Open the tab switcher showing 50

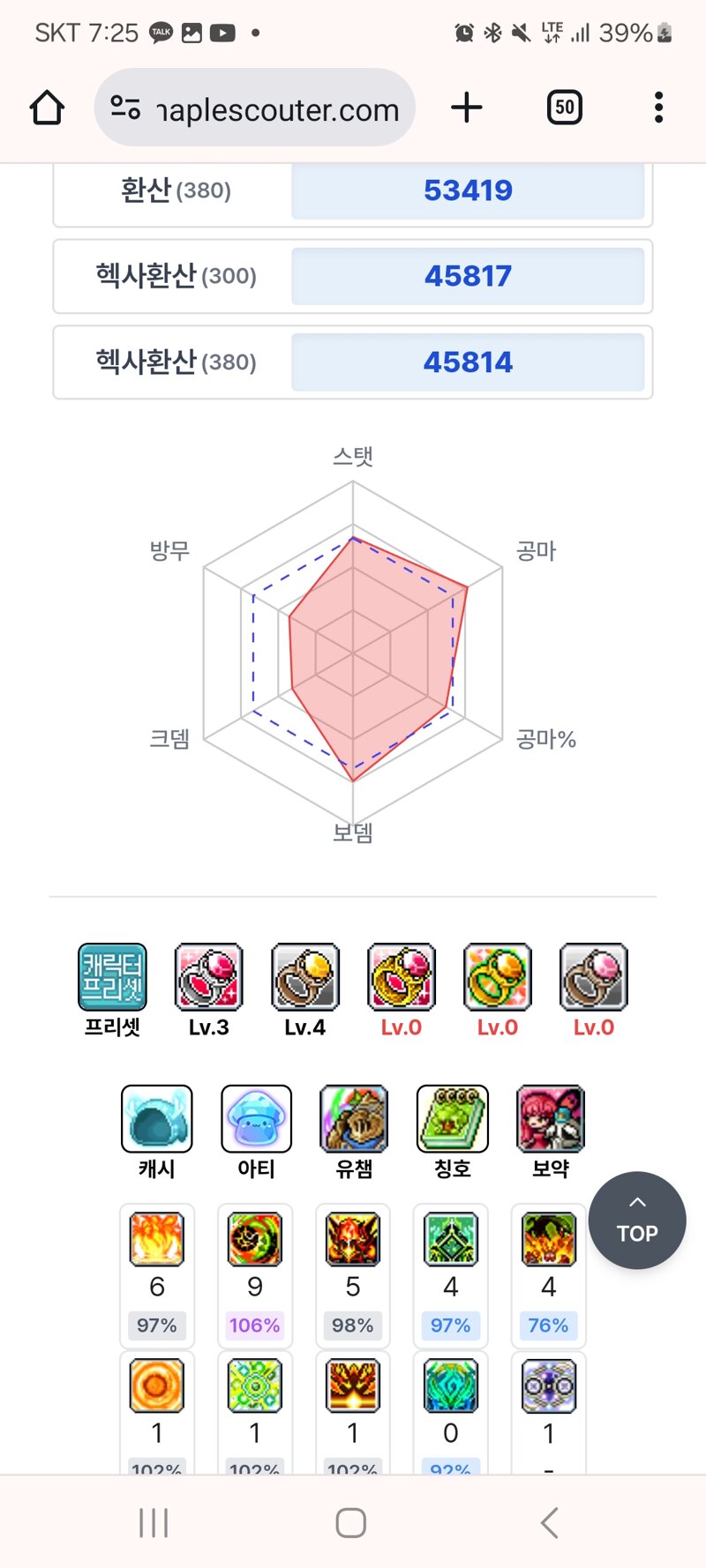pyautogui.click(x=565, y=108)
